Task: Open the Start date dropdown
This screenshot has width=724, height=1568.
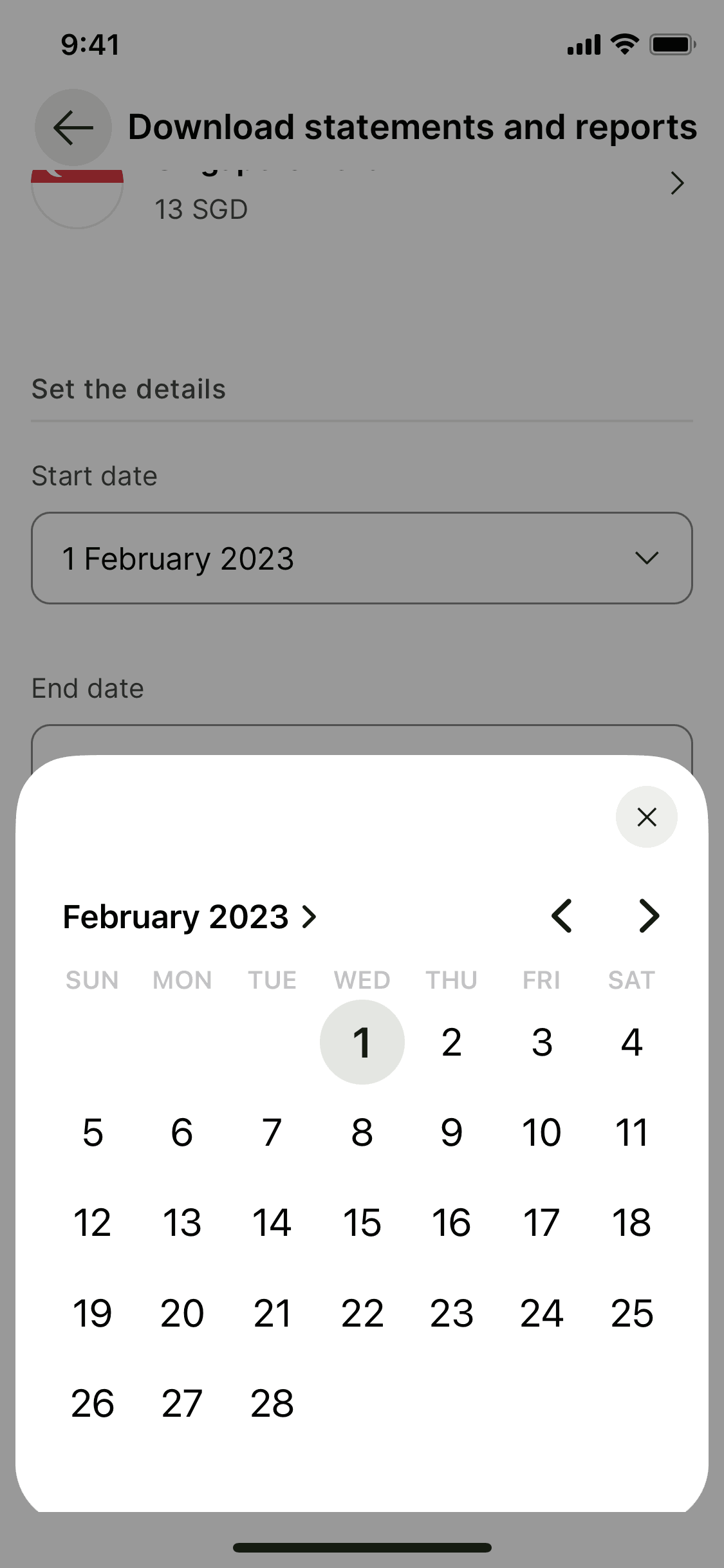Action: pos(362,558)
